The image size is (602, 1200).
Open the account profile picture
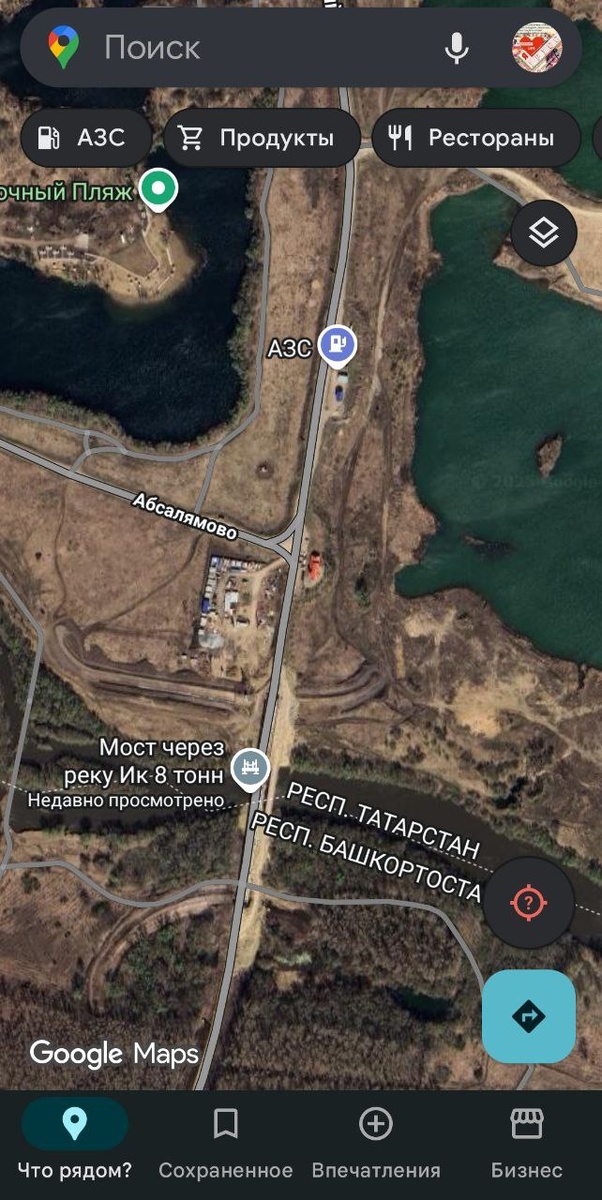click(537, 48)
